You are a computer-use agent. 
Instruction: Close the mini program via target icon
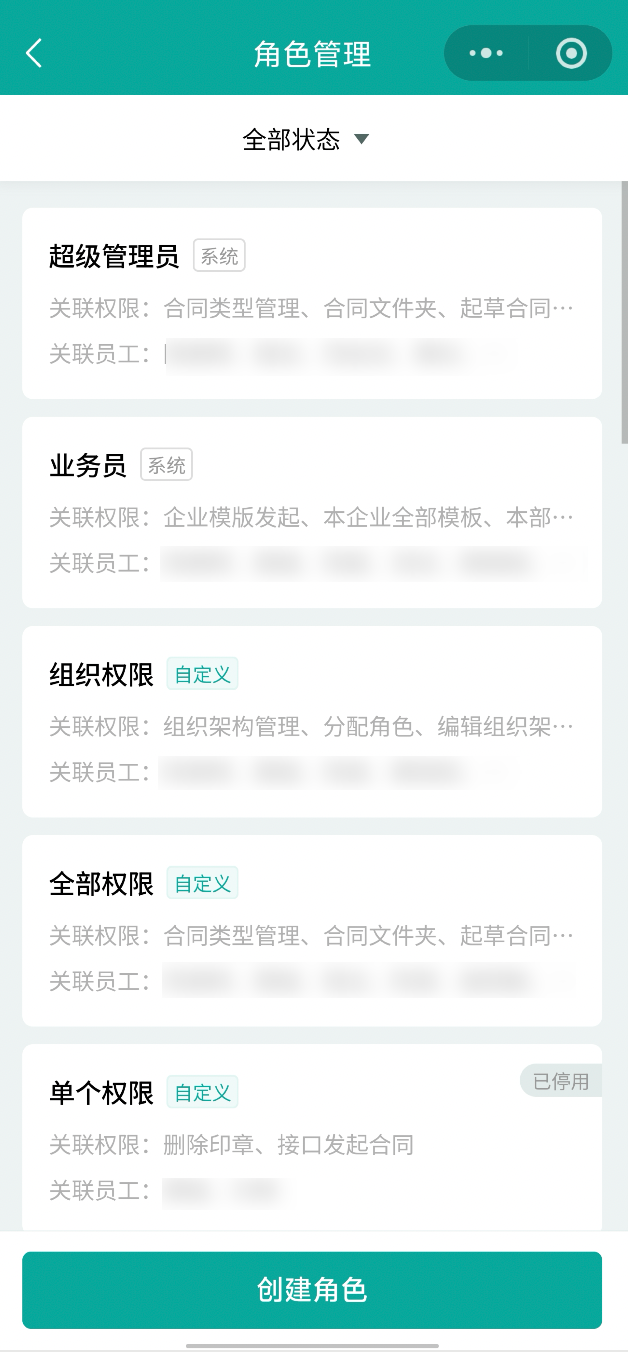coord(571,53)
